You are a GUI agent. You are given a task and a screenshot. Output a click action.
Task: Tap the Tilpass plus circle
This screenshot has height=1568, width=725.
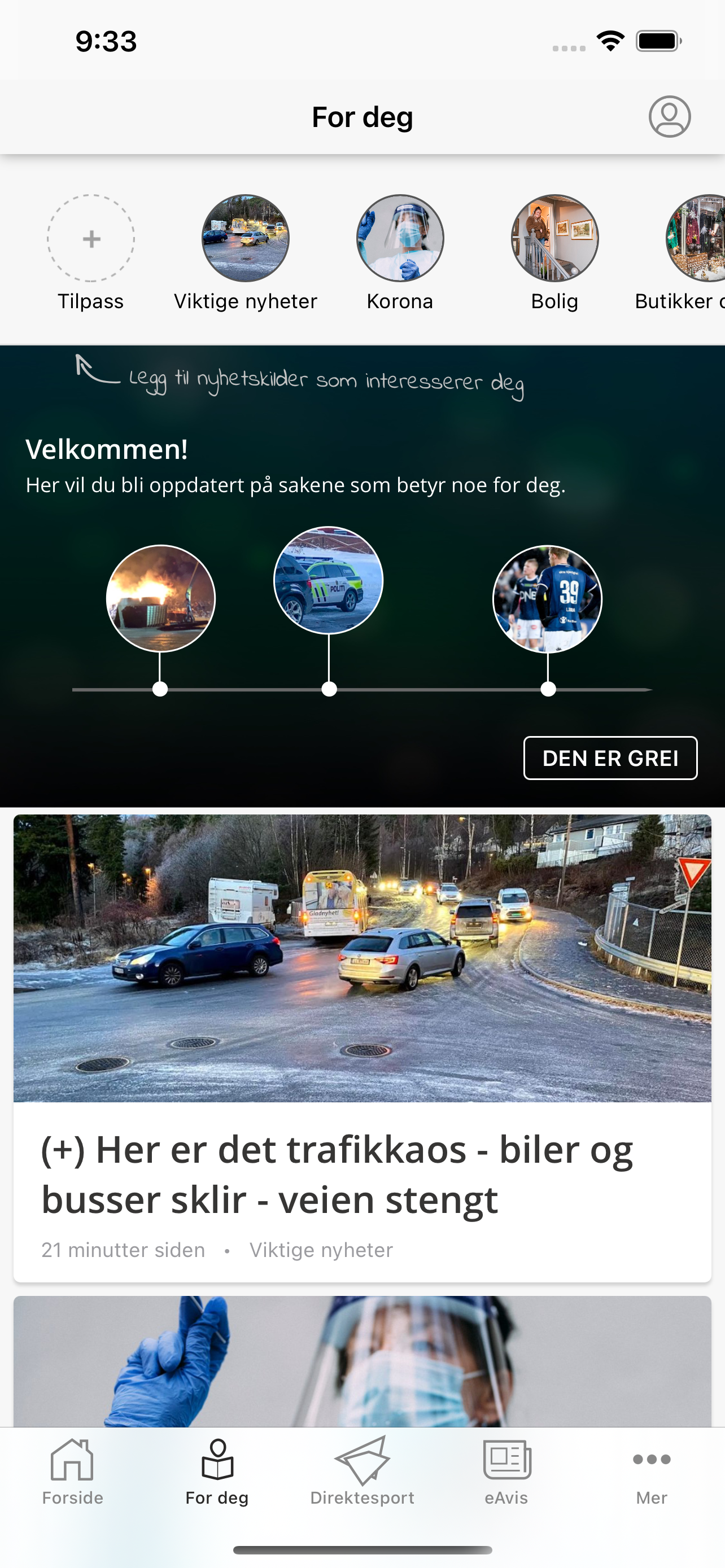pos(91,239)
